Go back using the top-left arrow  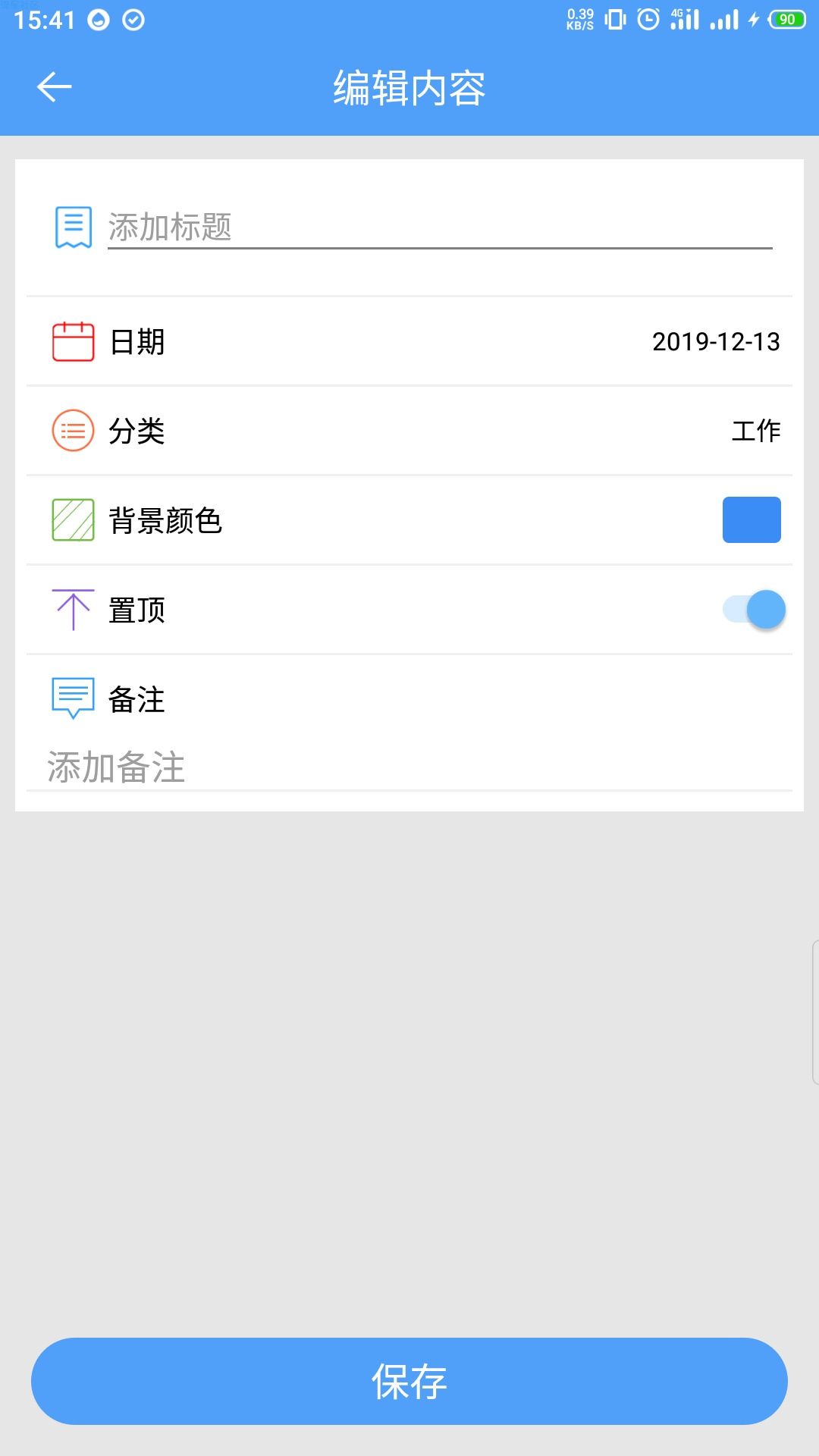pos(54,86)
